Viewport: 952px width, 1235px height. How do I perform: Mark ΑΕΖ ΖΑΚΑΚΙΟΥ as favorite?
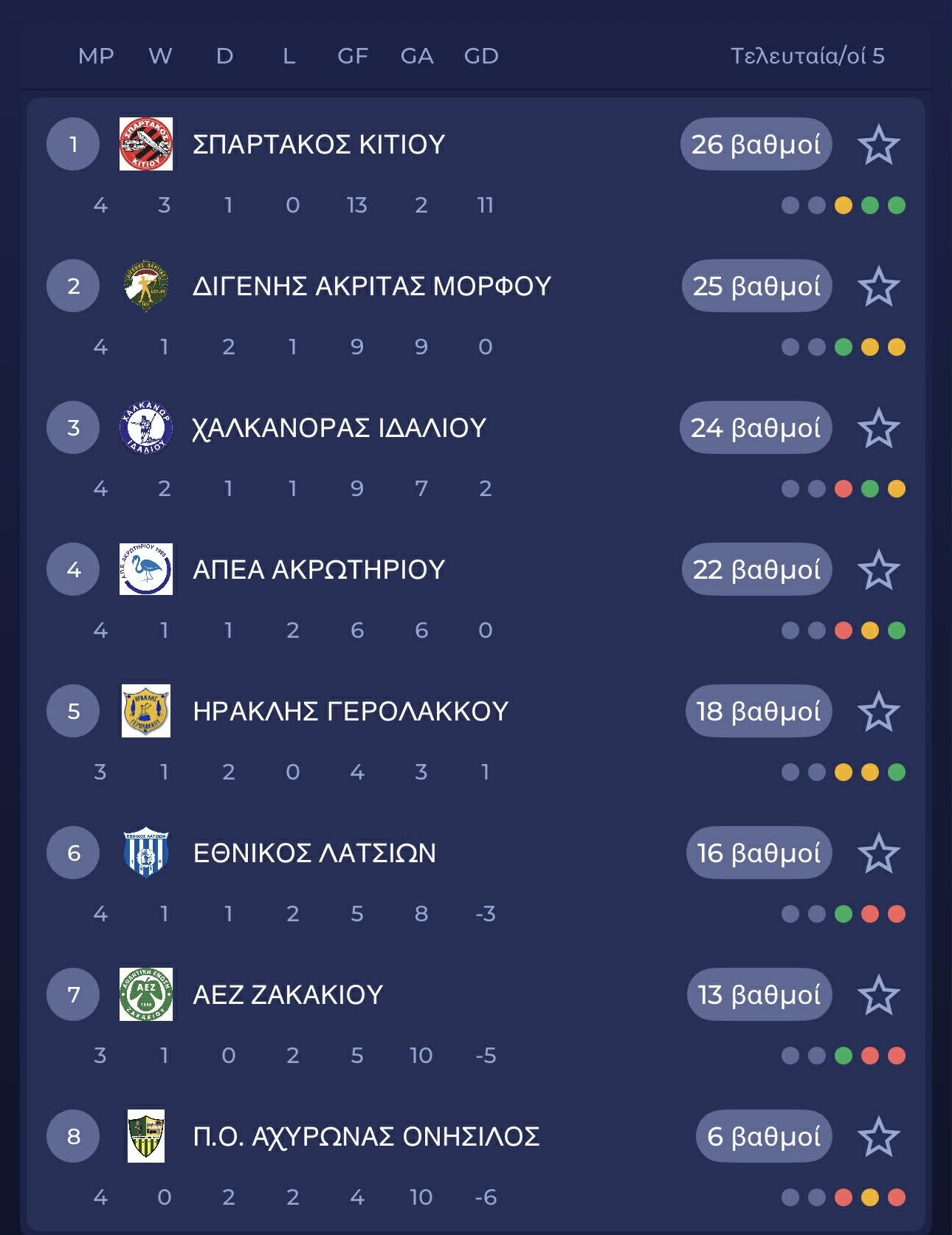(x=878, y=995)
